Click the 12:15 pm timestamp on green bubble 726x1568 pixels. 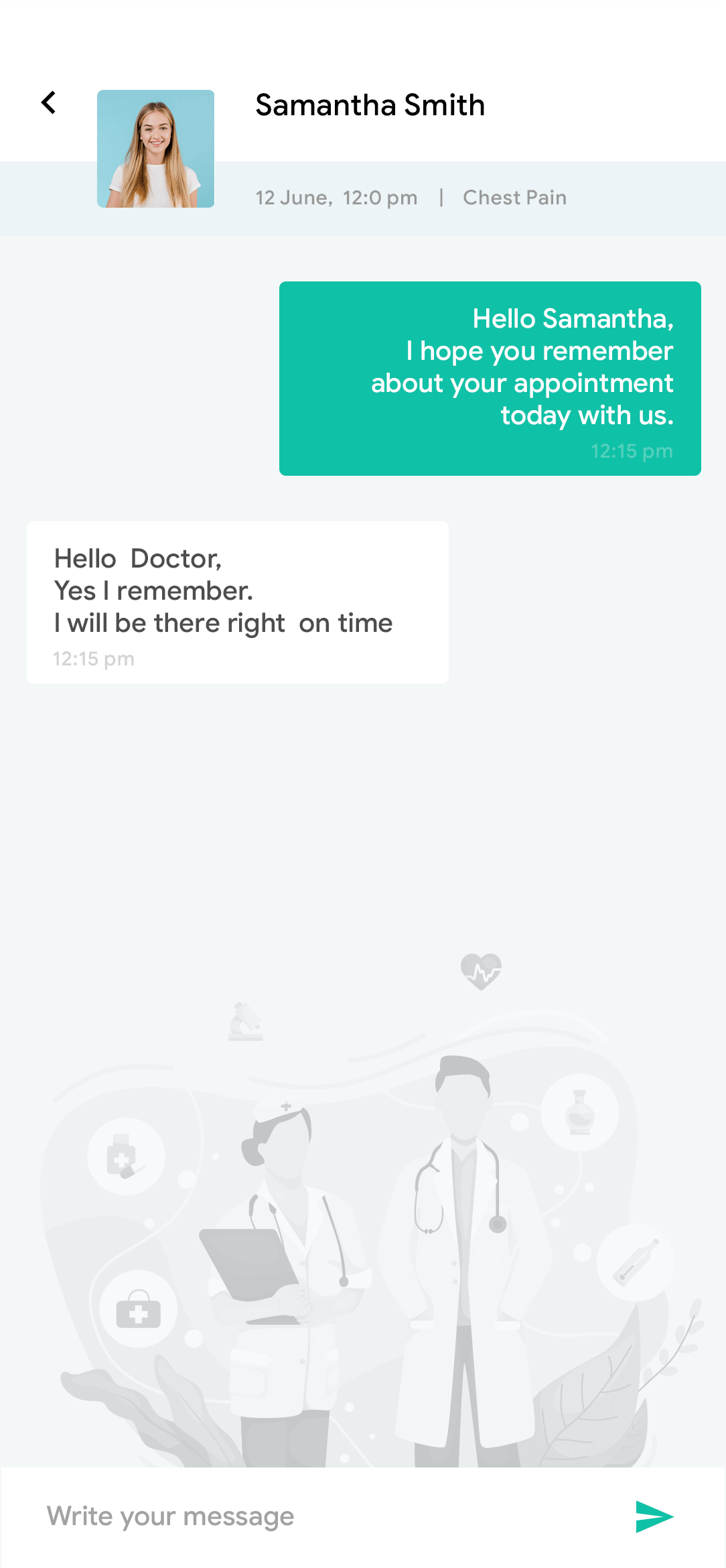coord(632,451)
